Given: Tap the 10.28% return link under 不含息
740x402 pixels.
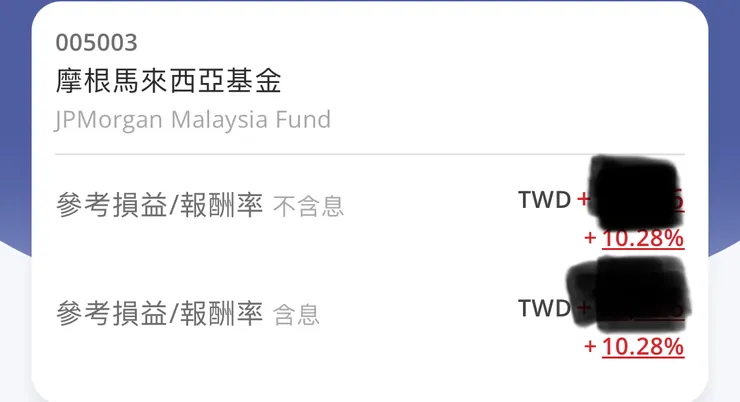Looking at the screenshot, I should [643, 238].
